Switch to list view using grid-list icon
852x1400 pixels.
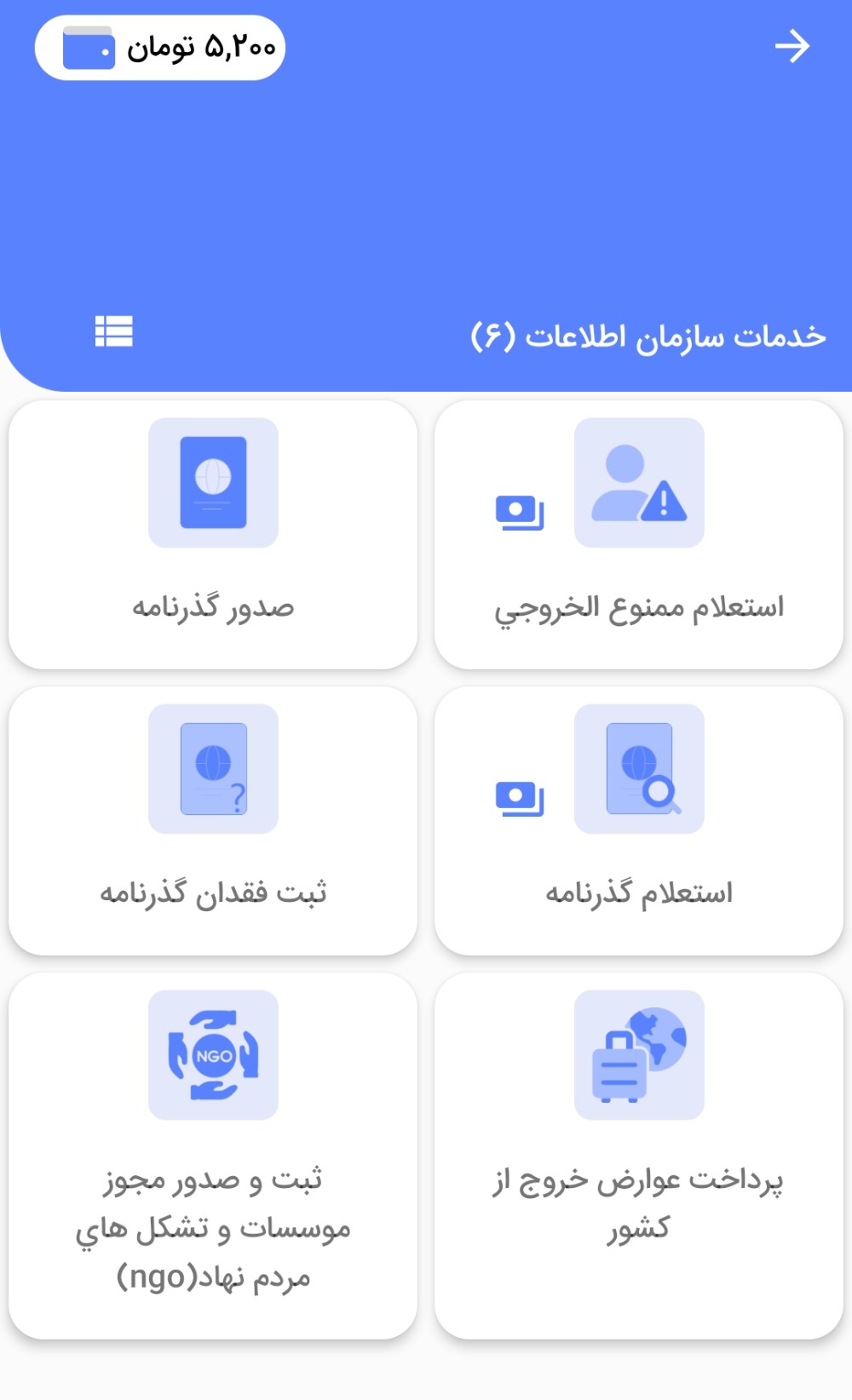(115, 333)
